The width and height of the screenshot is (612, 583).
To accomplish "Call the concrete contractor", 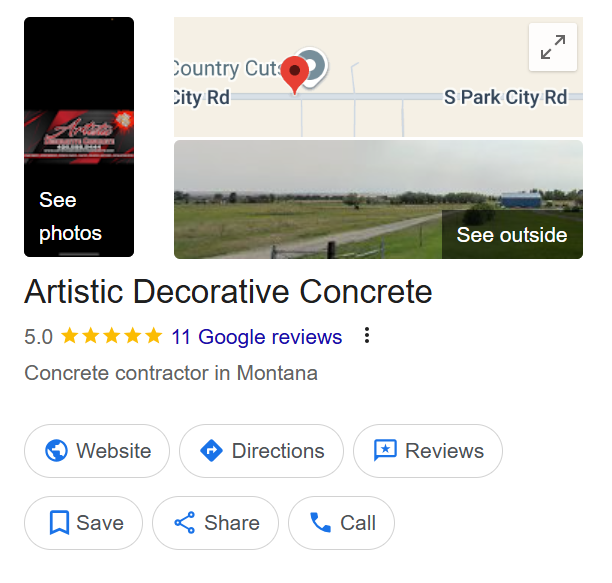I will point(341,523).
